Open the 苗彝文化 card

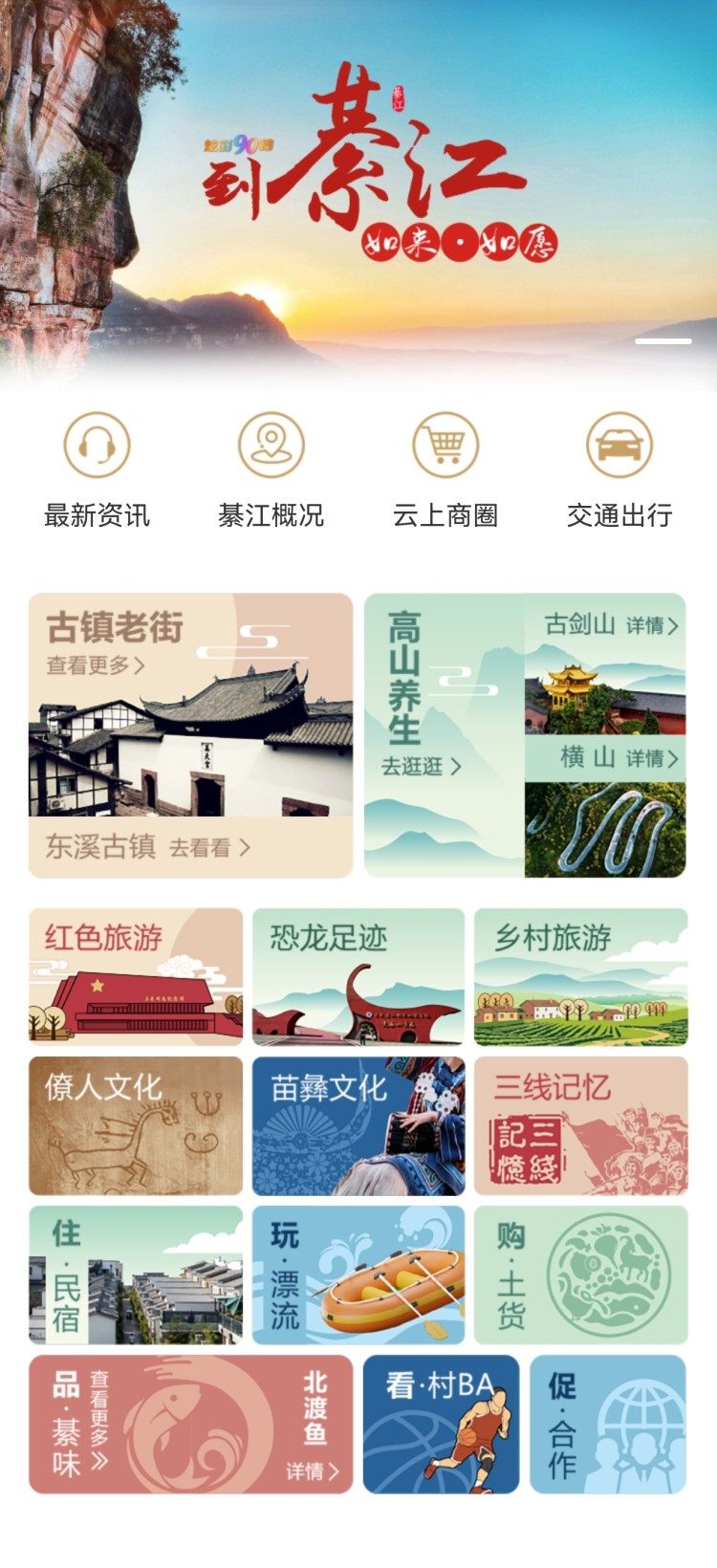point(358,1126)
